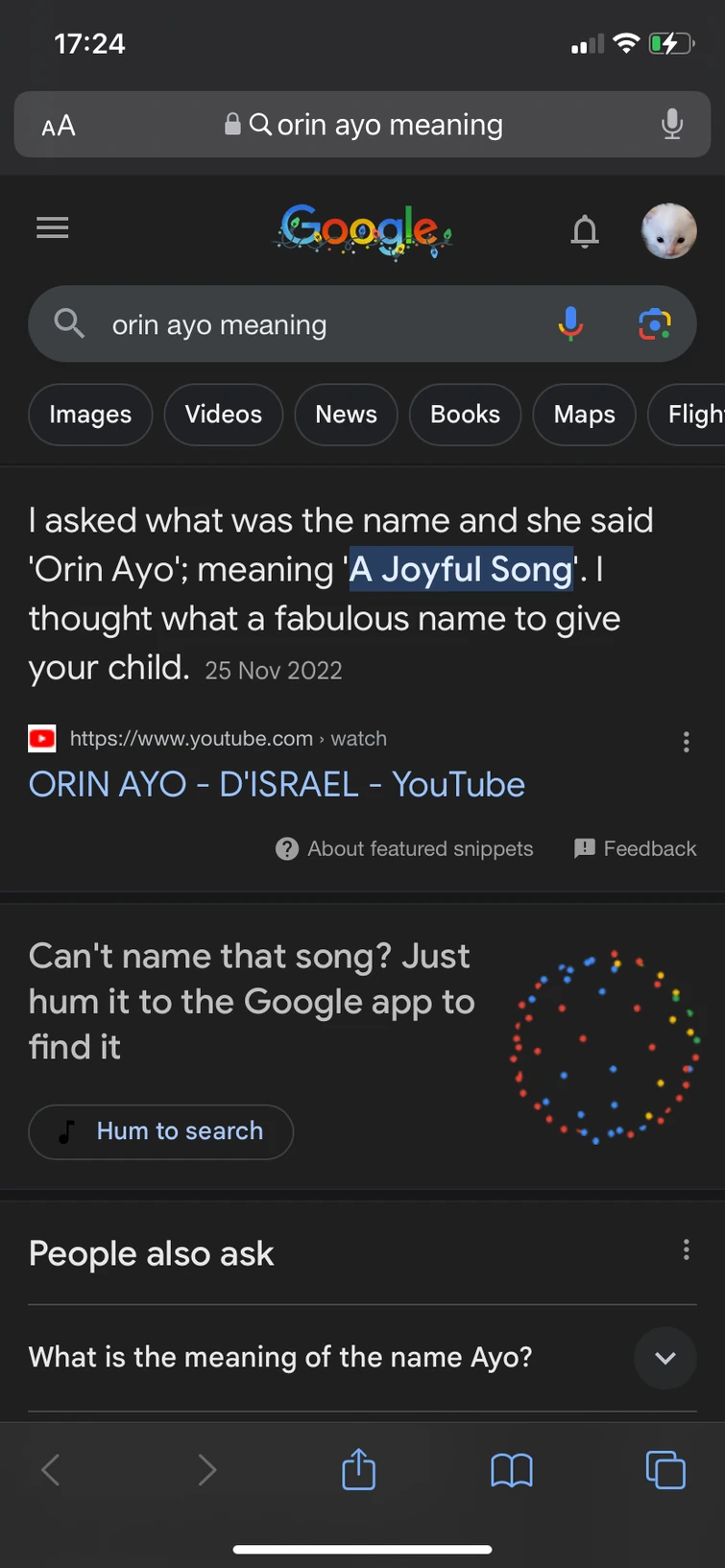Image resolution: width=725 pixels, height=1568 pixels.
Task: Open the hamburger menu icon
Action: coord(53,227)
